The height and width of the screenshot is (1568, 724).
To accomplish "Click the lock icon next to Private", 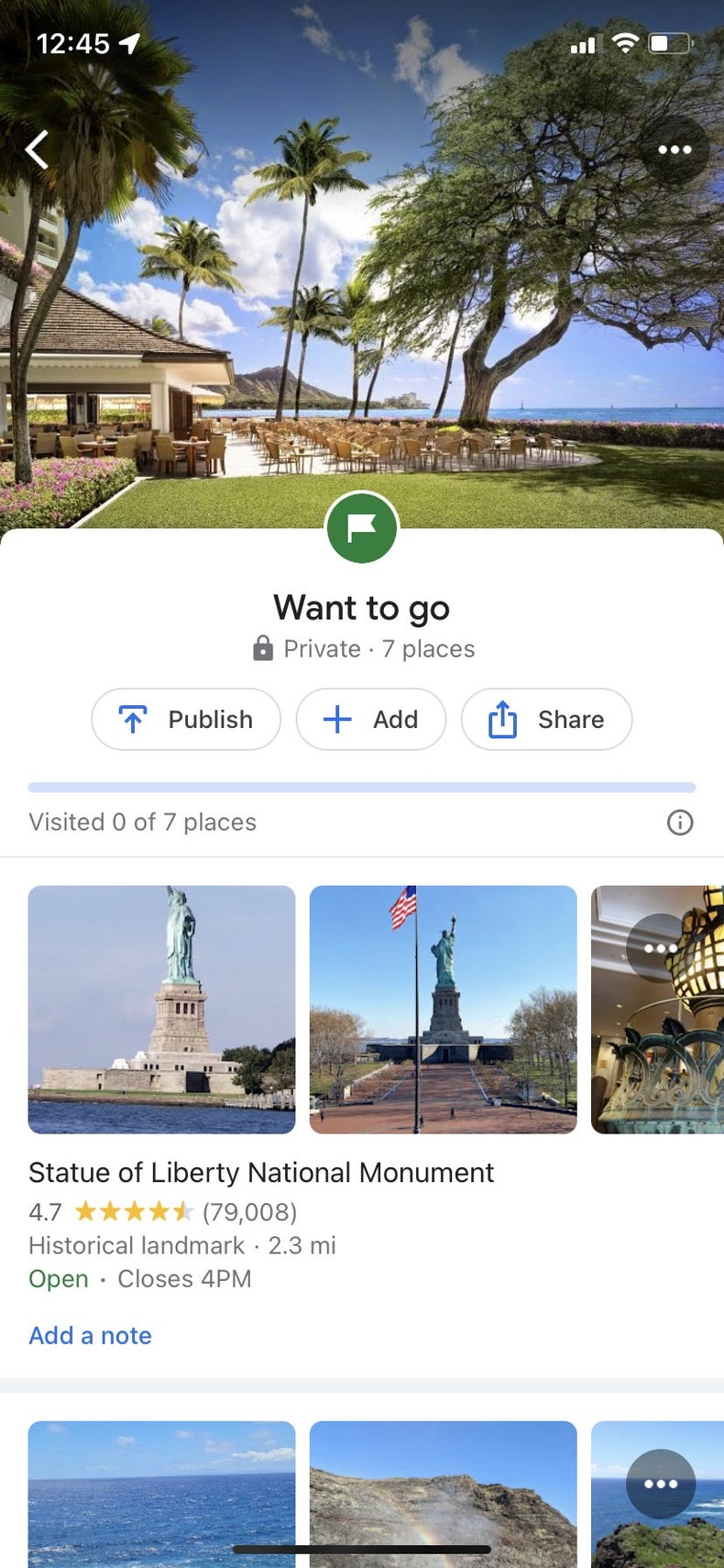I will click(x=262, y=648).
